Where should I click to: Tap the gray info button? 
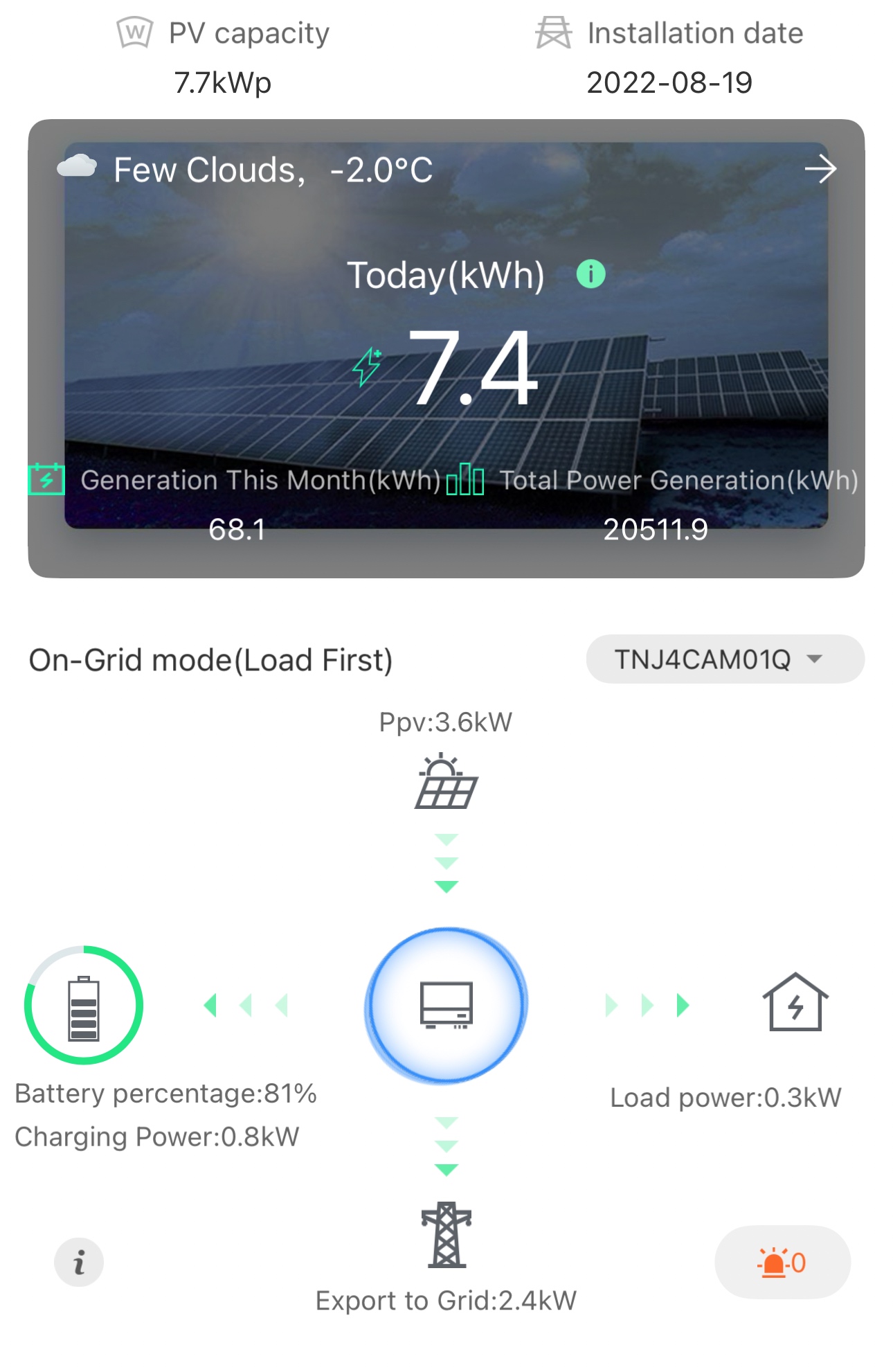(80, 1262)
